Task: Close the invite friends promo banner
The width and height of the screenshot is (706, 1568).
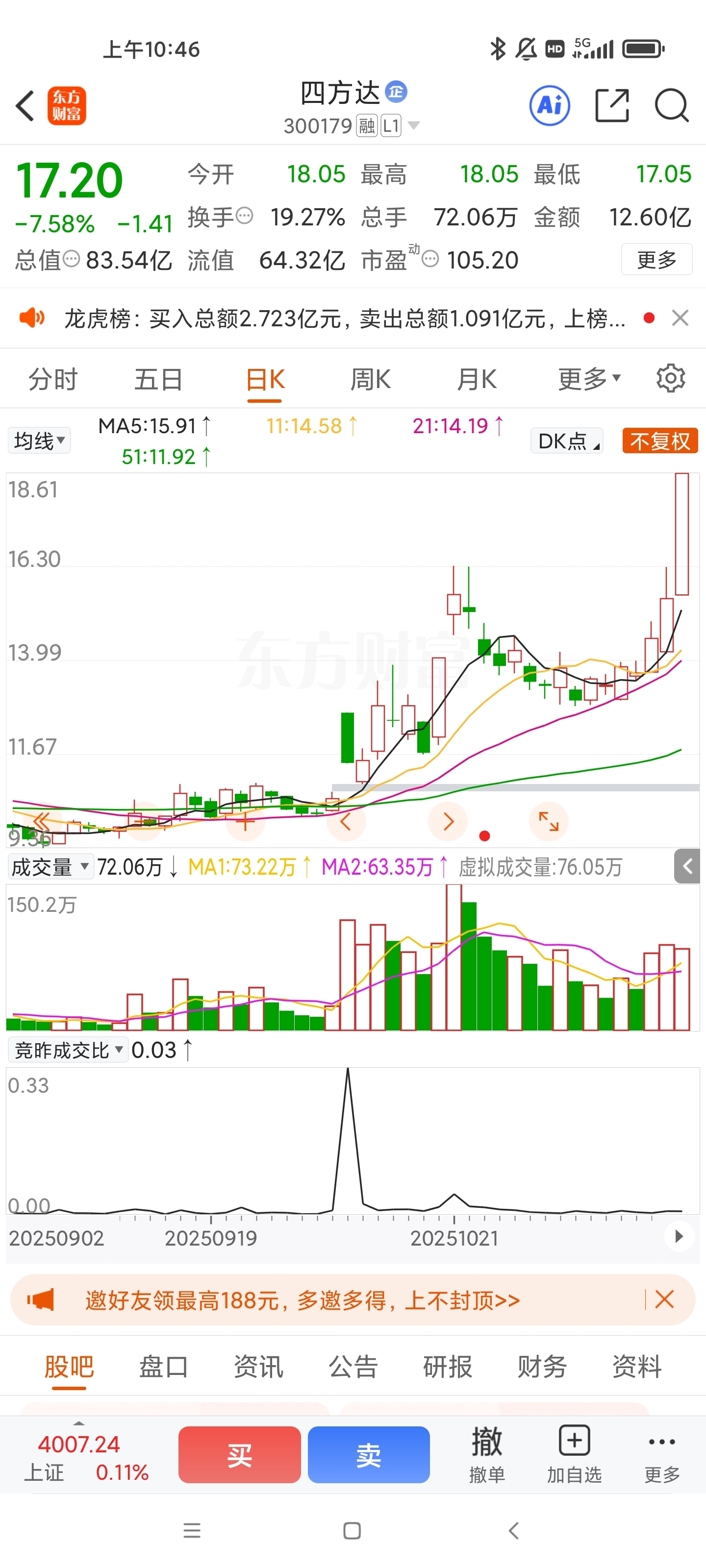Action: [x=664, y=1299]
